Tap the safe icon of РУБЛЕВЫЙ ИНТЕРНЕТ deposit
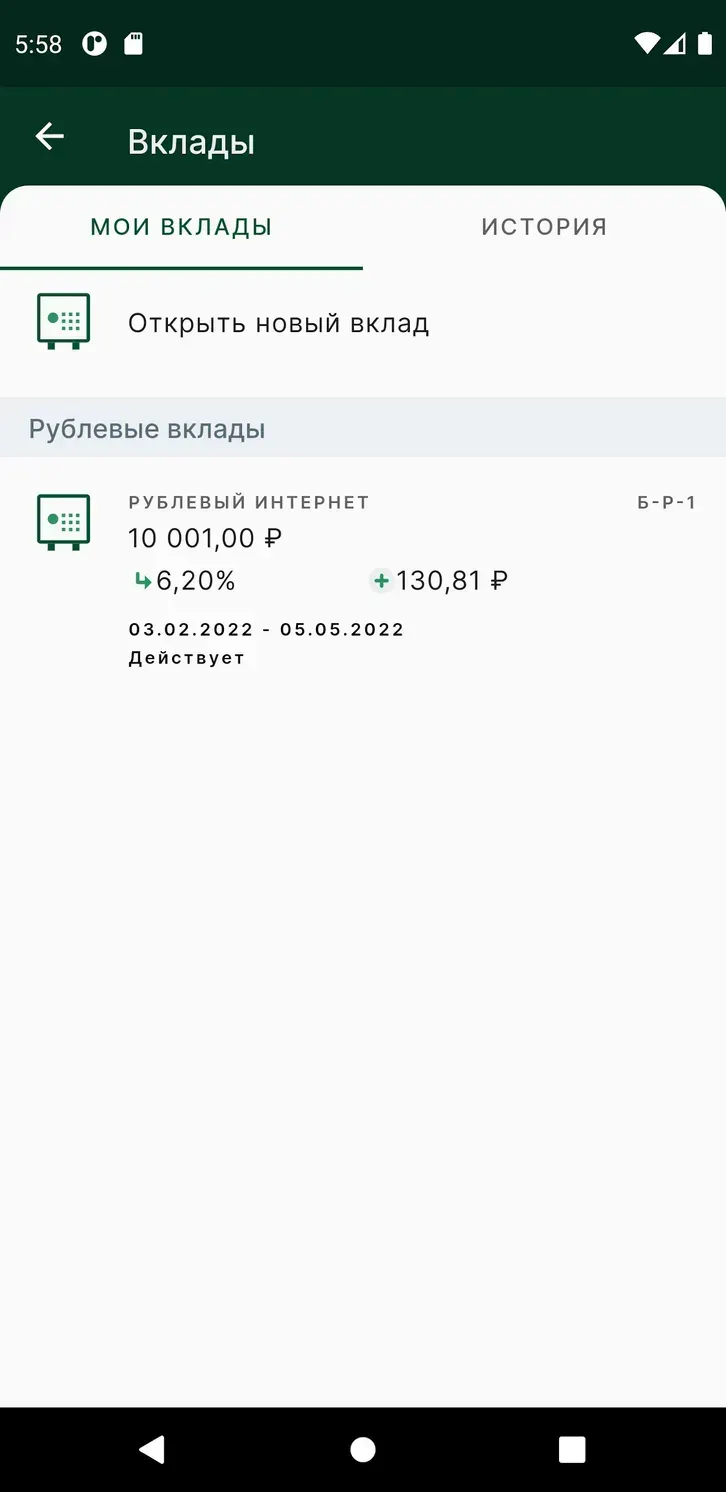The height and width of the screenshot is (1492, 726). (63, 521)
